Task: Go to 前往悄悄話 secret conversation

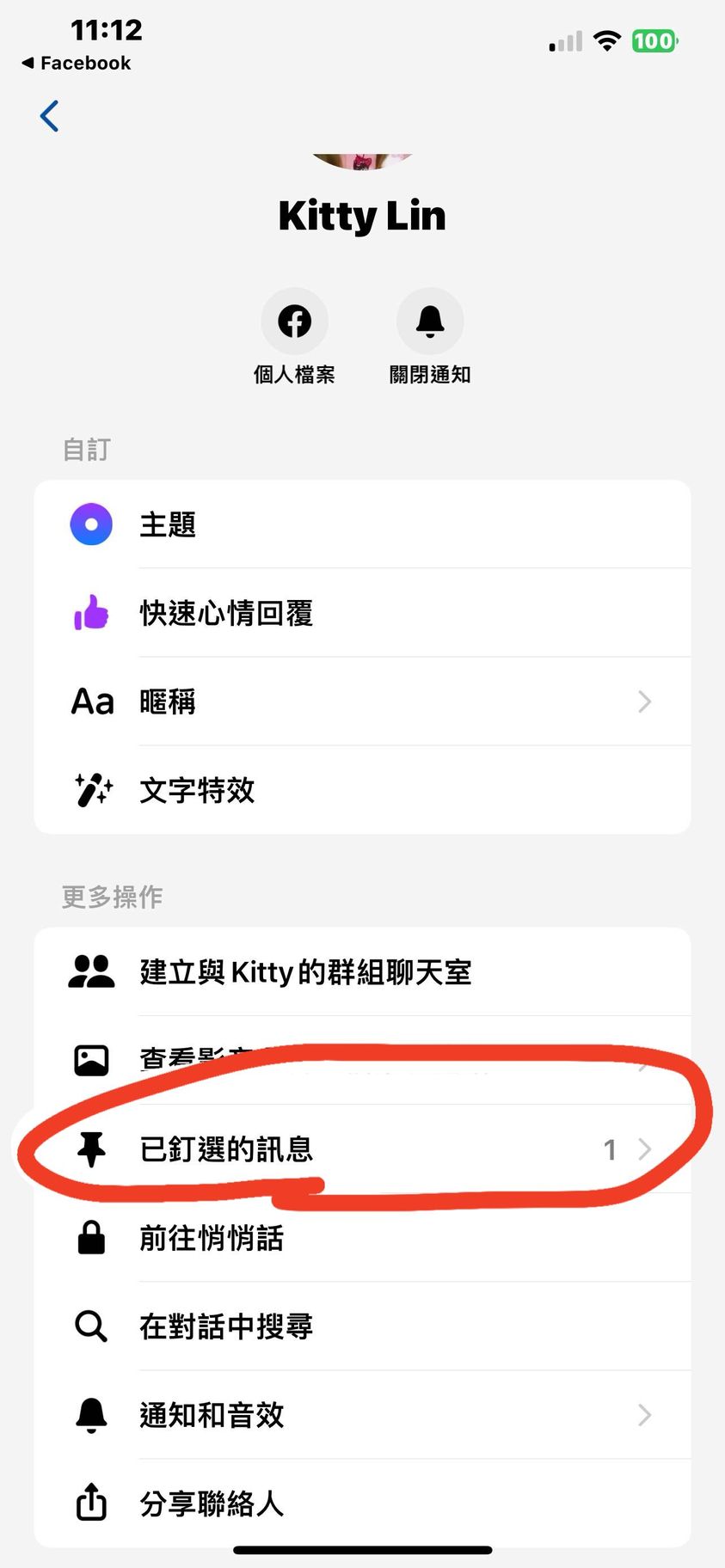Action: [x=361, y=1238]
